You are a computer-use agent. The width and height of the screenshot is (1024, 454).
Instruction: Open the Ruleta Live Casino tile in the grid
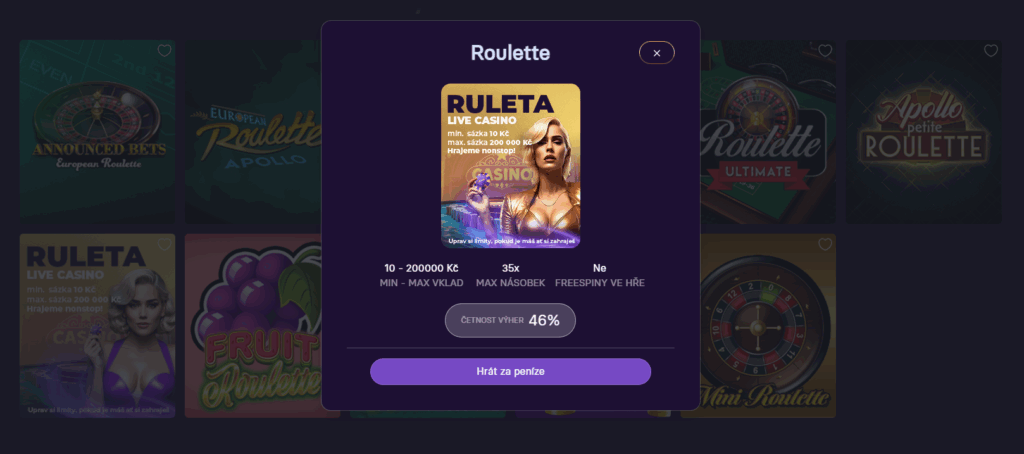97,325
